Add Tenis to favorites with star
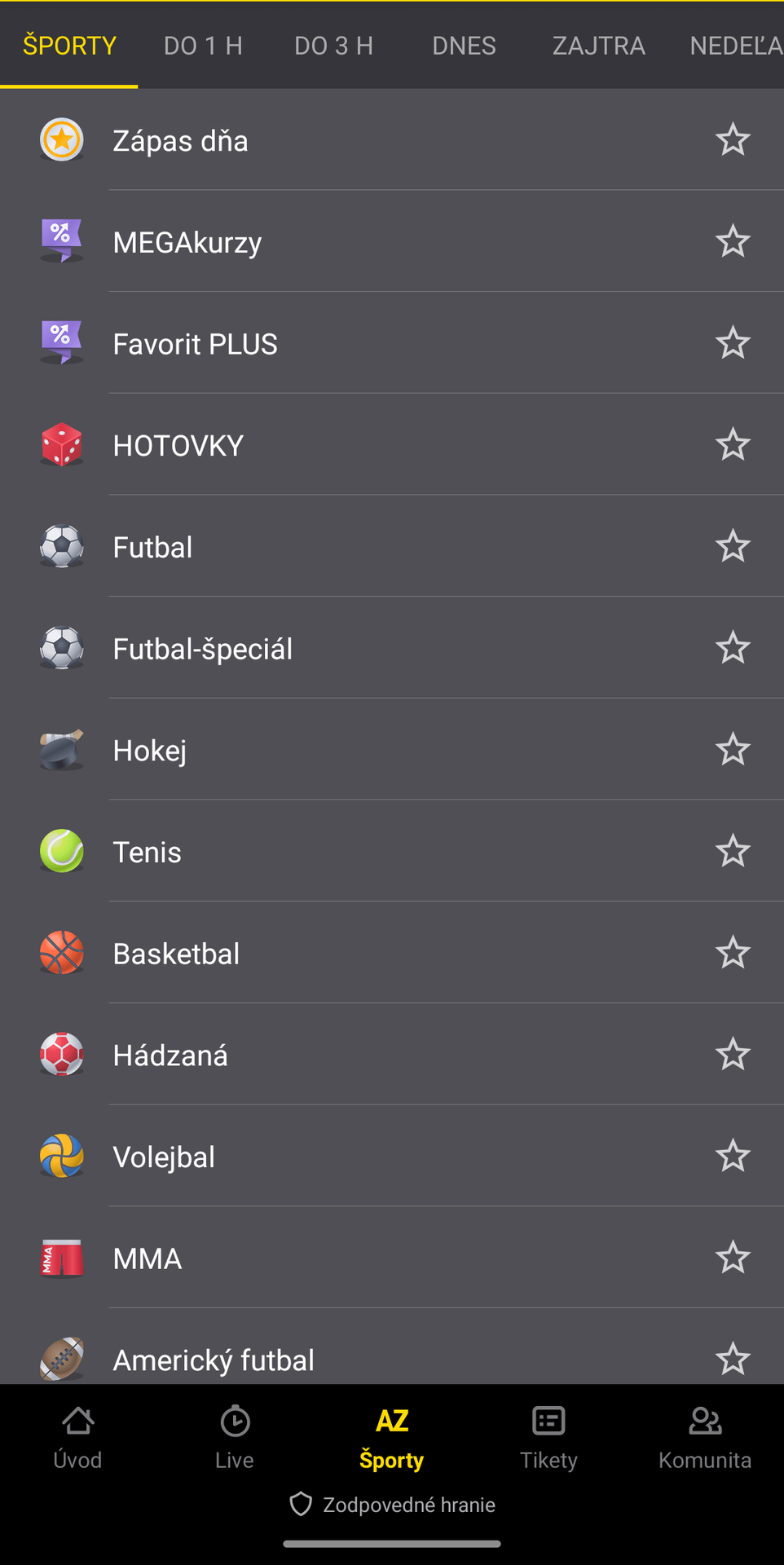The width and height of the screenshot is (784, 1565). pos(732,852)
